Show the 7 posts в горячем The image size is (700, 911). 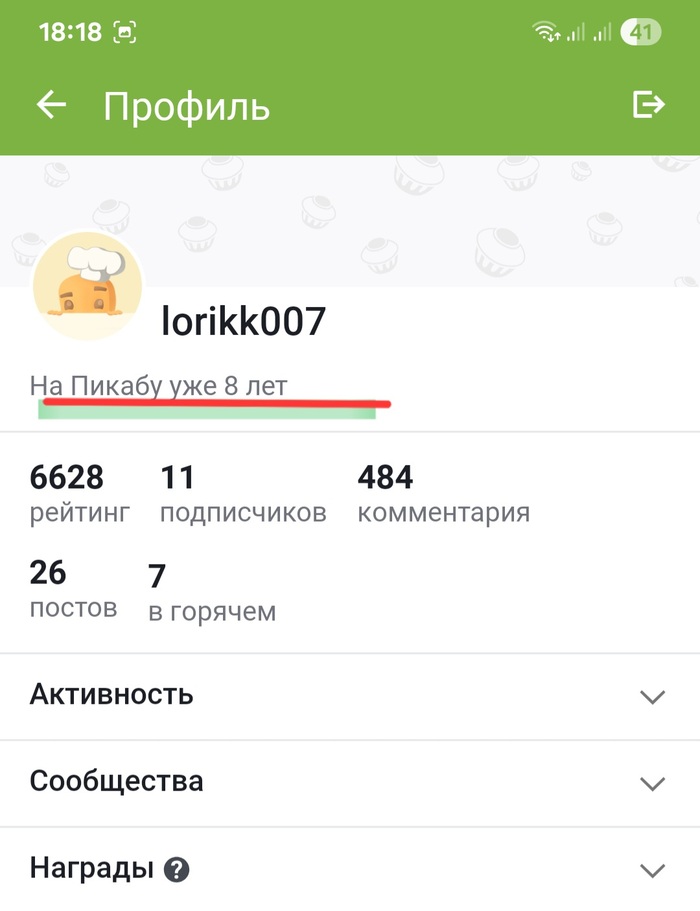coord(211,592)
